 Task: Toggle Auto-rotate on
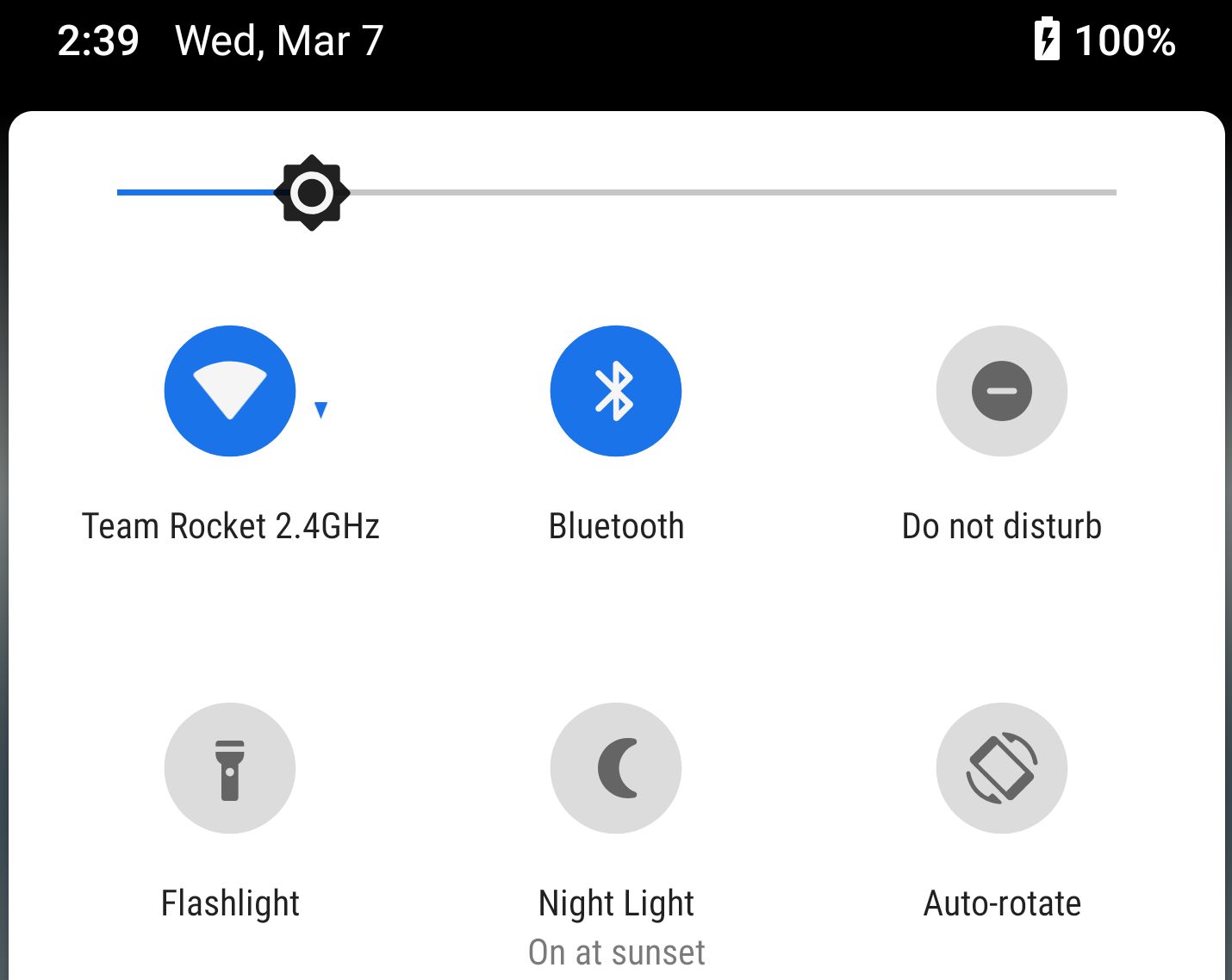1001,768
